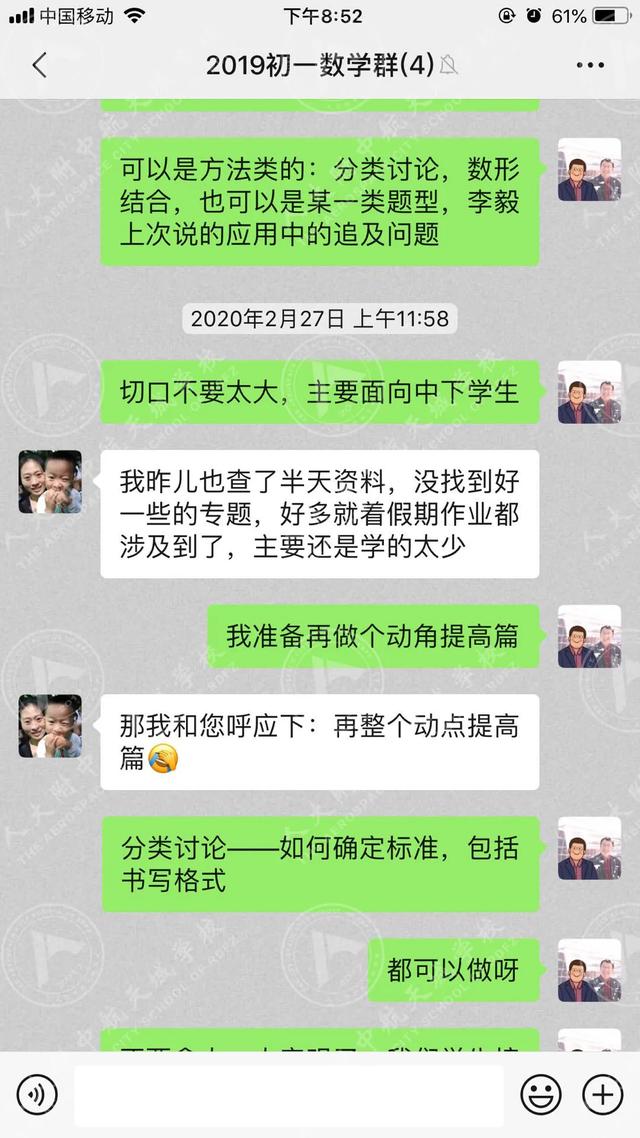
Task: Open sender avatar next to 都可以做呀
Action: 589,970
